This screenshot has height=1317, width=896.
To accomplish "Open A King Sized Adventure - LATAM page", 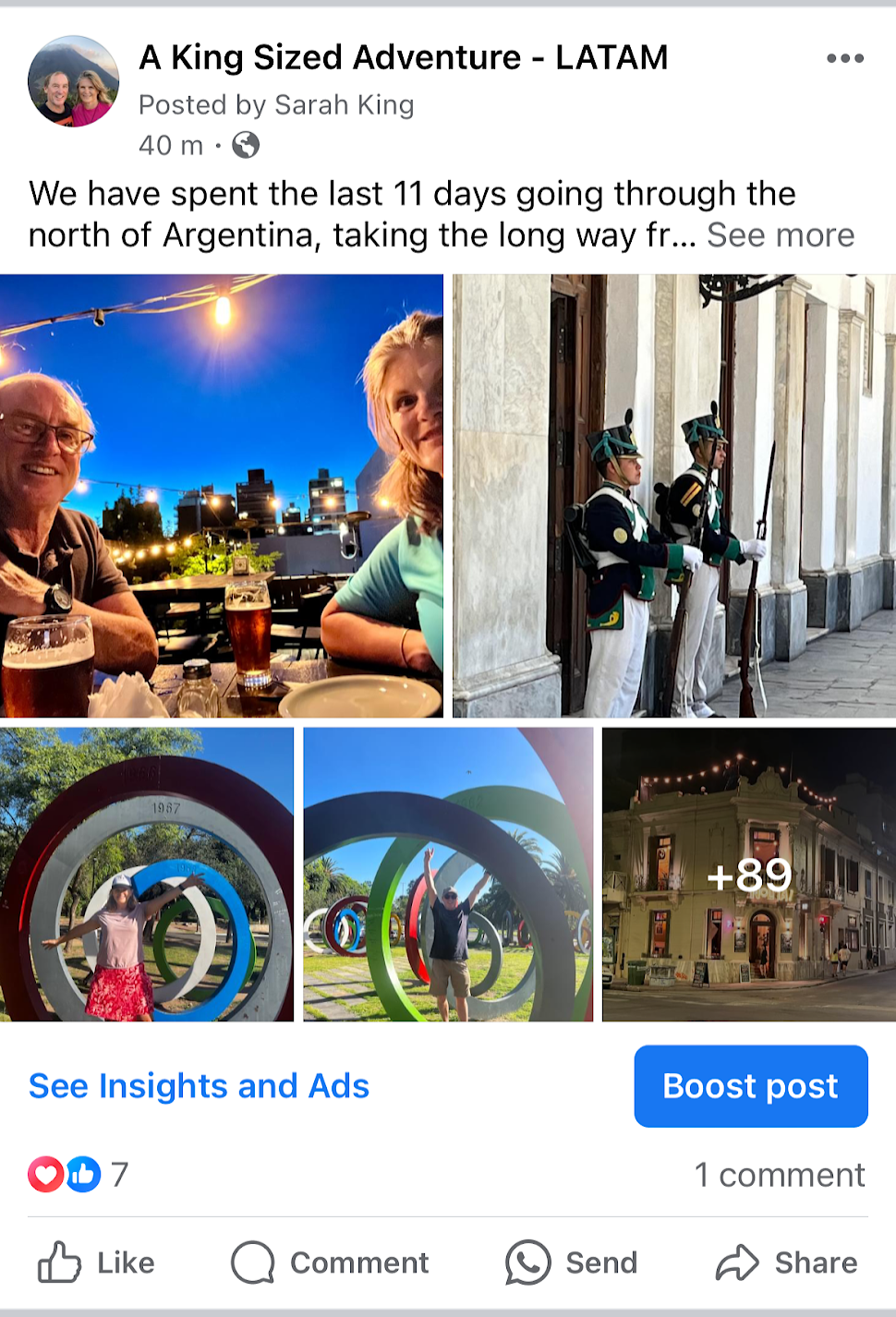I will (x=403, y=57).
